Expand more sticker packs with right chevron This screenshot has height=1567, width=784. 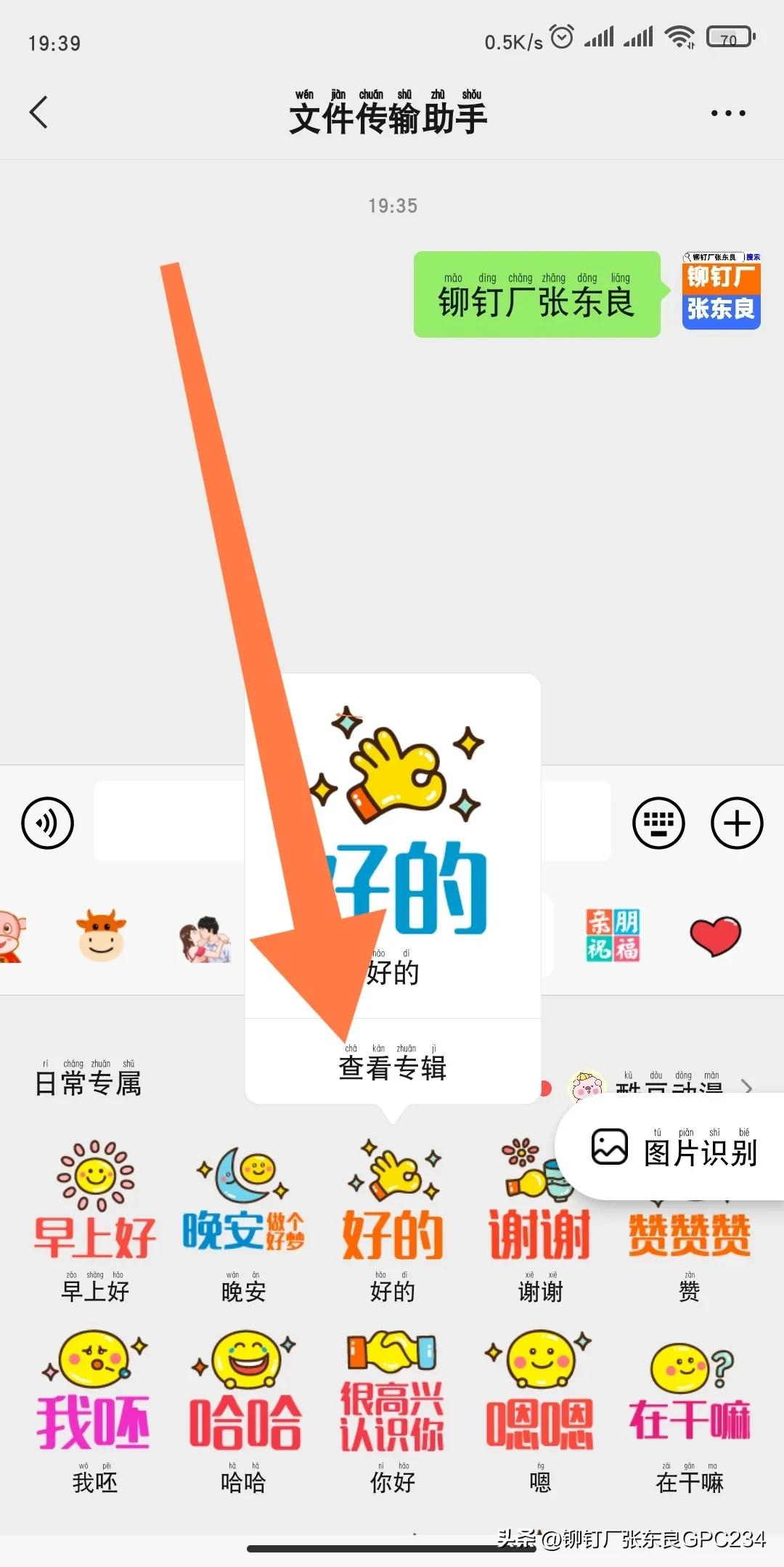pyautogui.click(x=749, y=1087)
